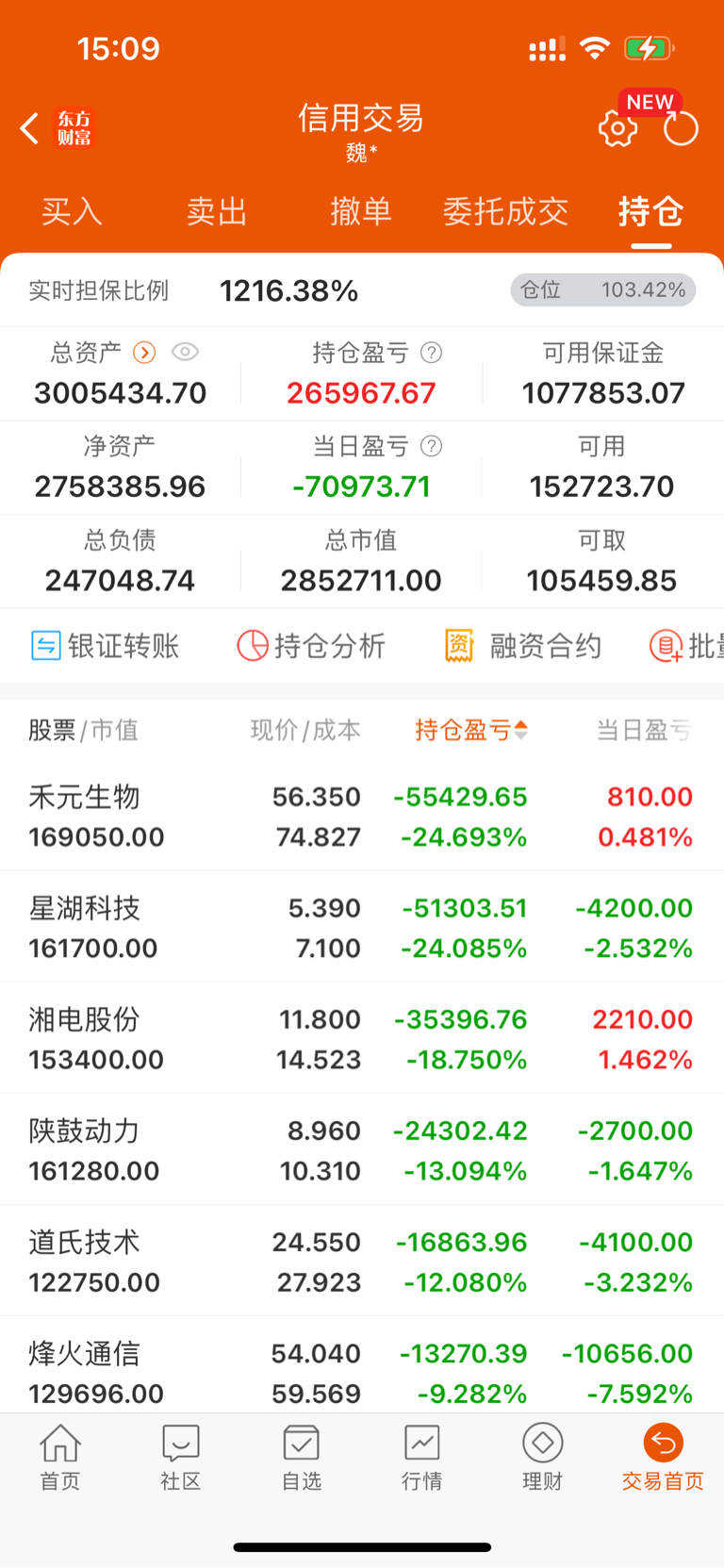This screenshot has height=1568, width=724.
Task: Open 持仓分析
Action: (x=311, y=646)
